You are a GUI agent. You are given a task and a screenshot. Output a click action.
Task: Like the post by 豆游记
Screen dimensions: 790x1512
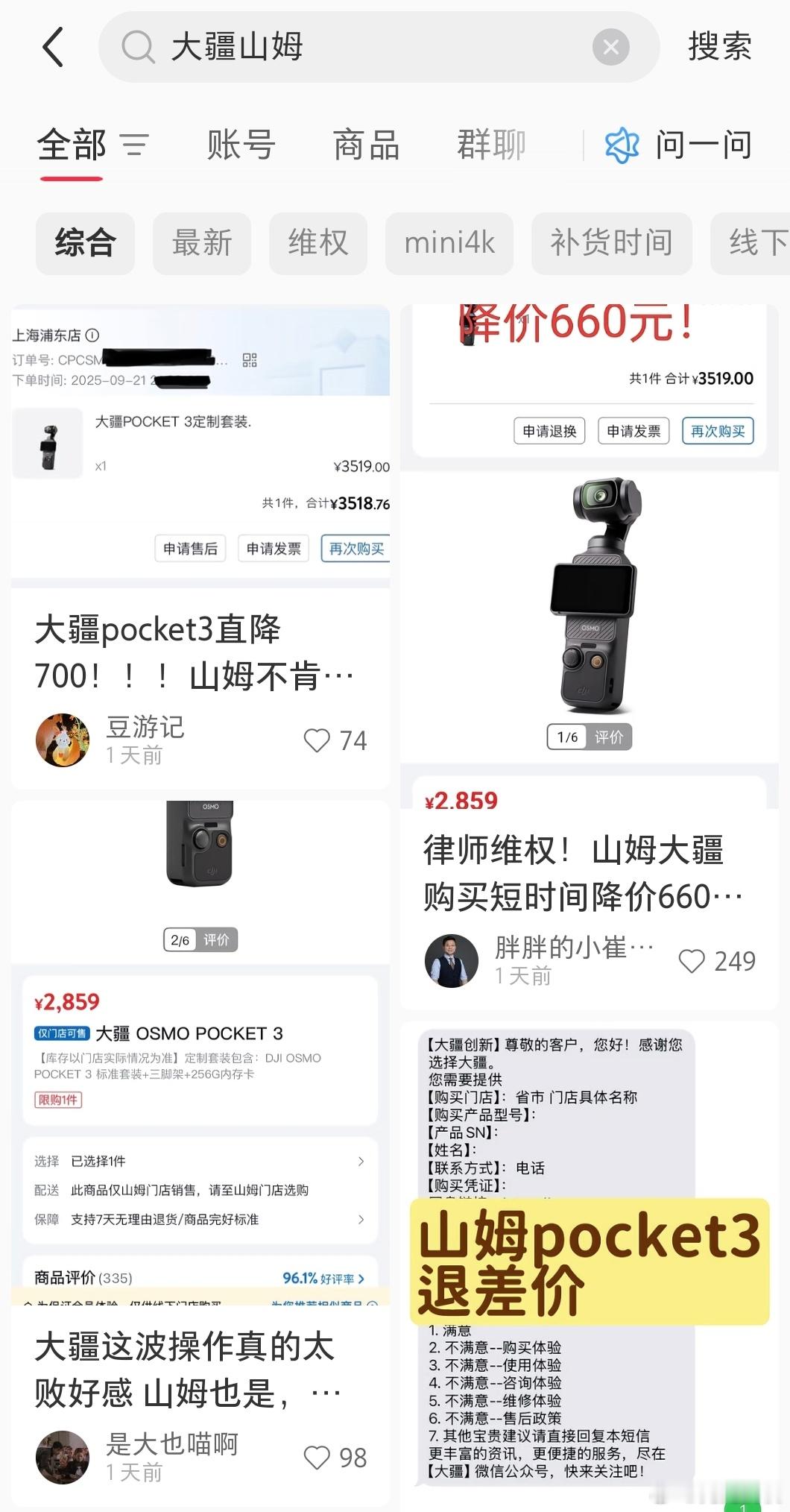(x=317, y=740)
